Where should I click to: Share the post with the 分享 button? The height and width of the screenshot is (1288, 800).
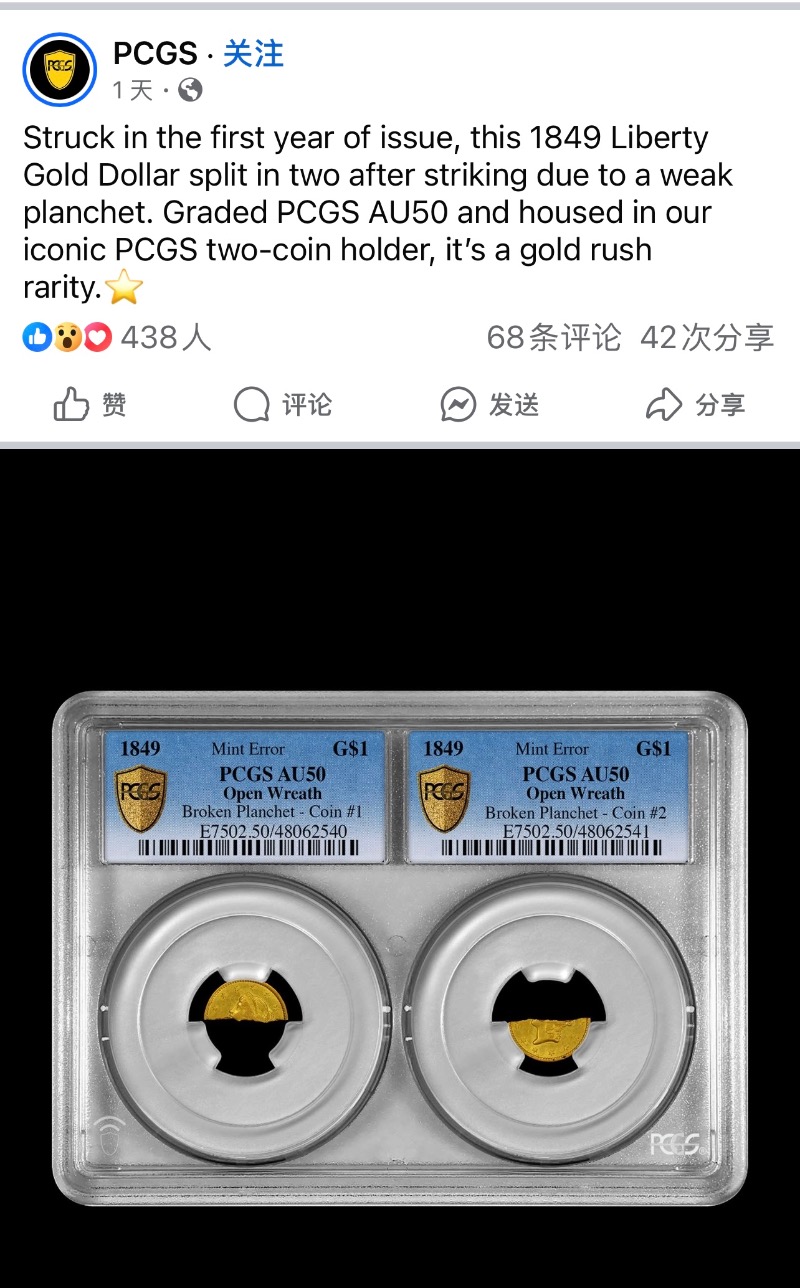(696, 405)
